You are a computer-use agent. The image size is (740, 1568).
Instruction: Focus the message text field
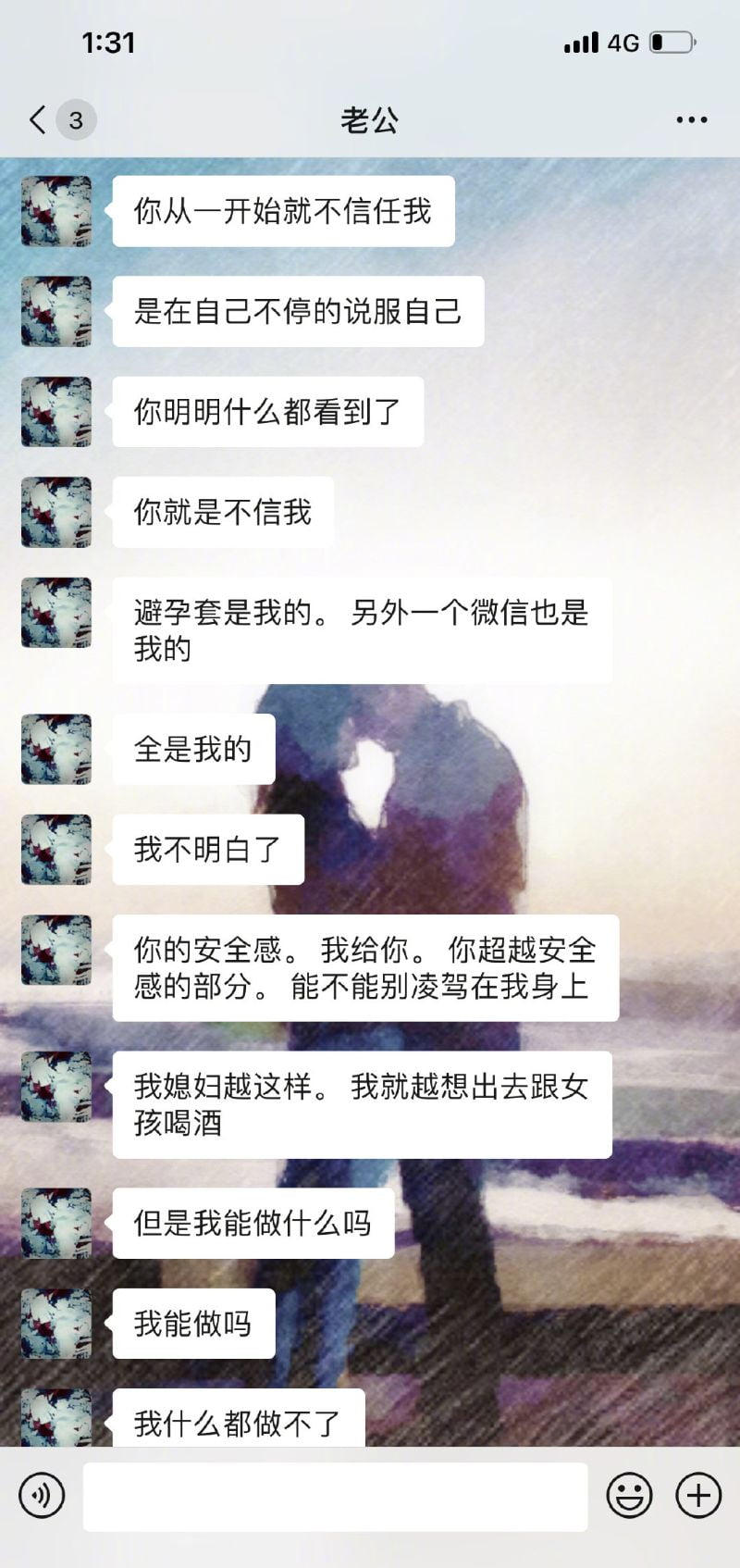pyautogui.click(x=335, y=1497)
